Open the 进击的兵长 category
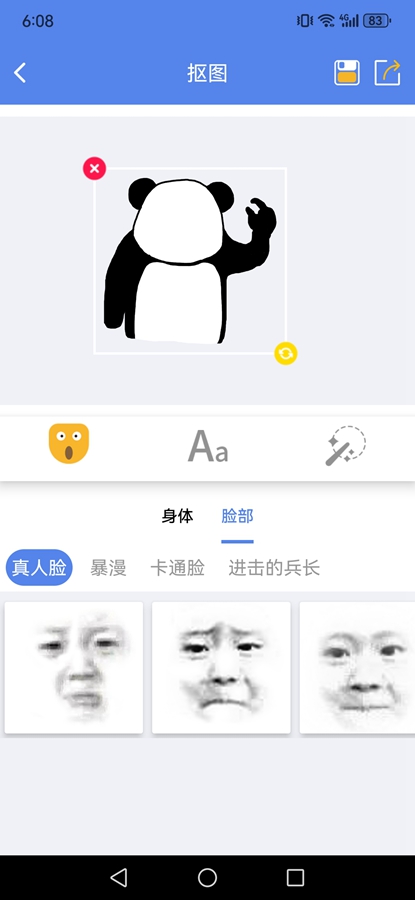The height and width of the screenshot is (900, 415). (x=274, y=568)
